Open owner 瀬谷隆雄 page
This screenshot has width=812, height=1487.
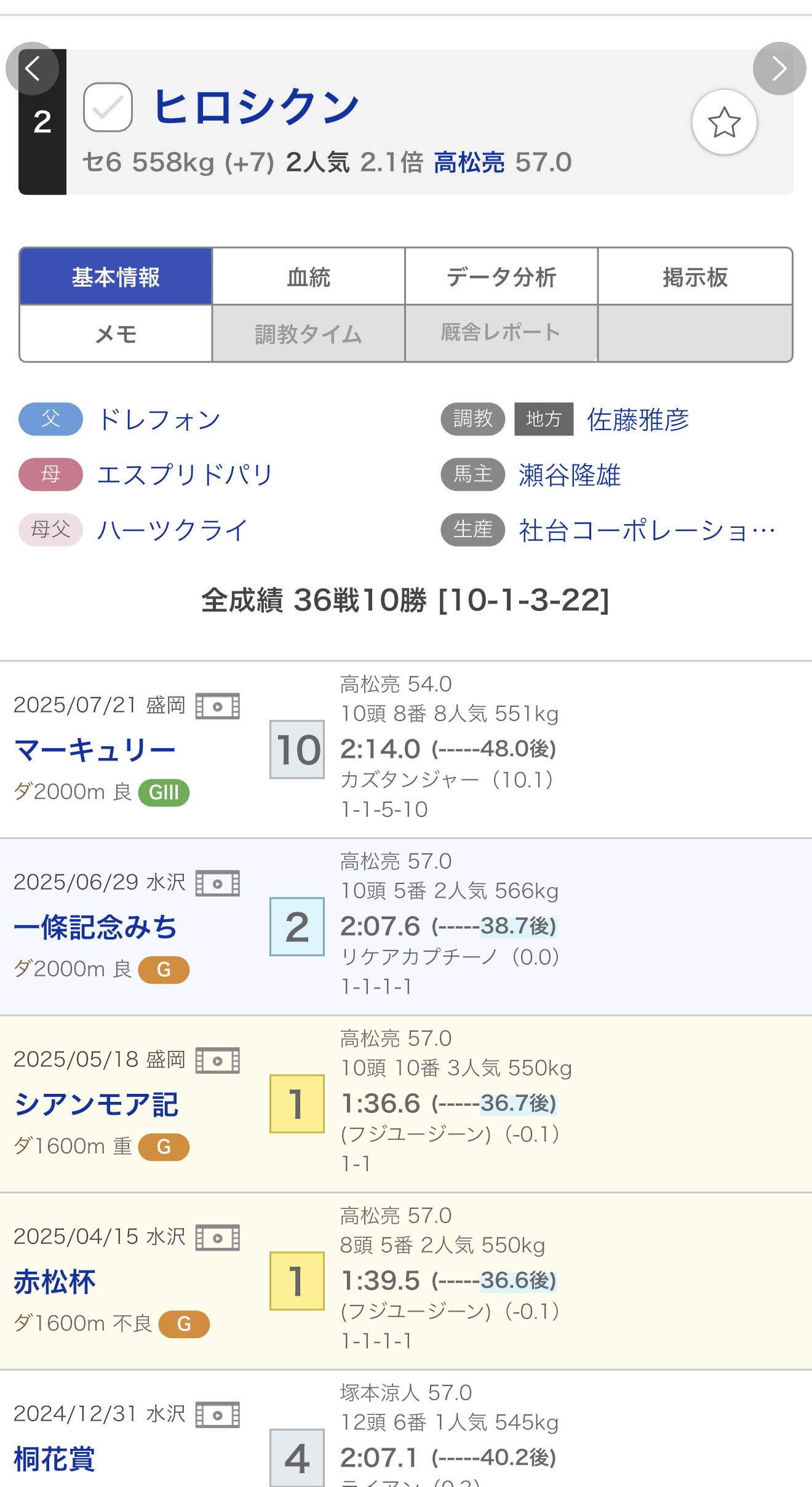click(570, 475)
